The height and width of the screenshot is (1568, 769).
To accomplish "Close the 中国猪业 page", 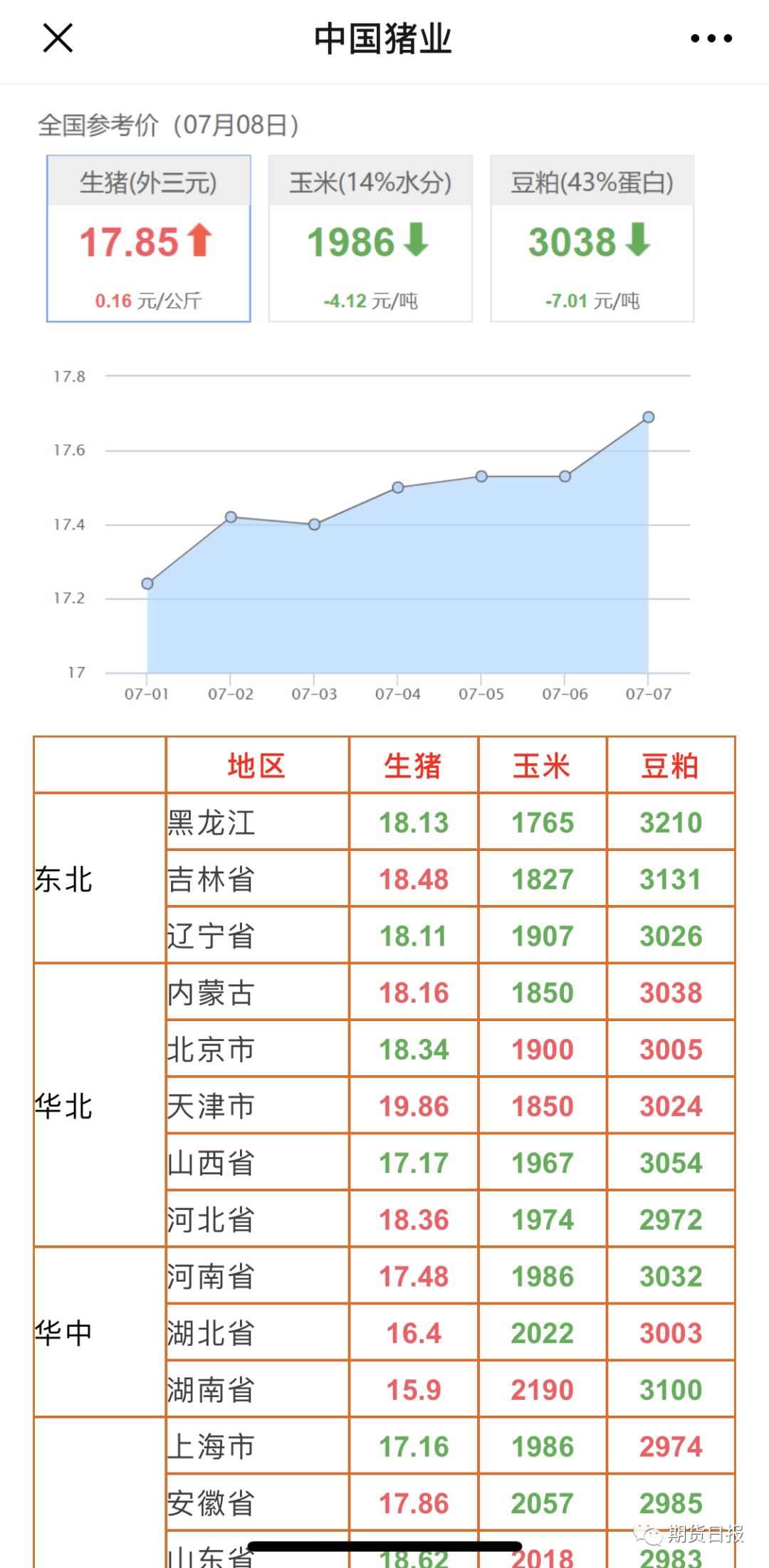I will click(58, 38).
